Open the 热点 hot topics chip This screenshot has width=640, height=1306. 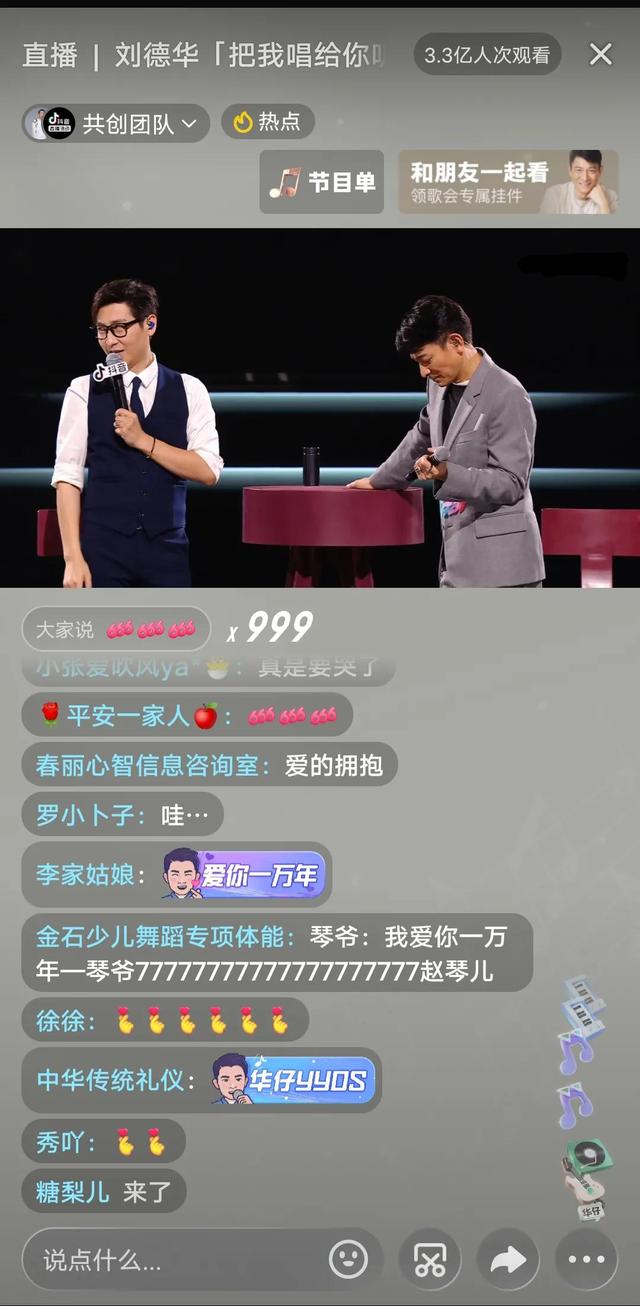[x=267, y=122]
